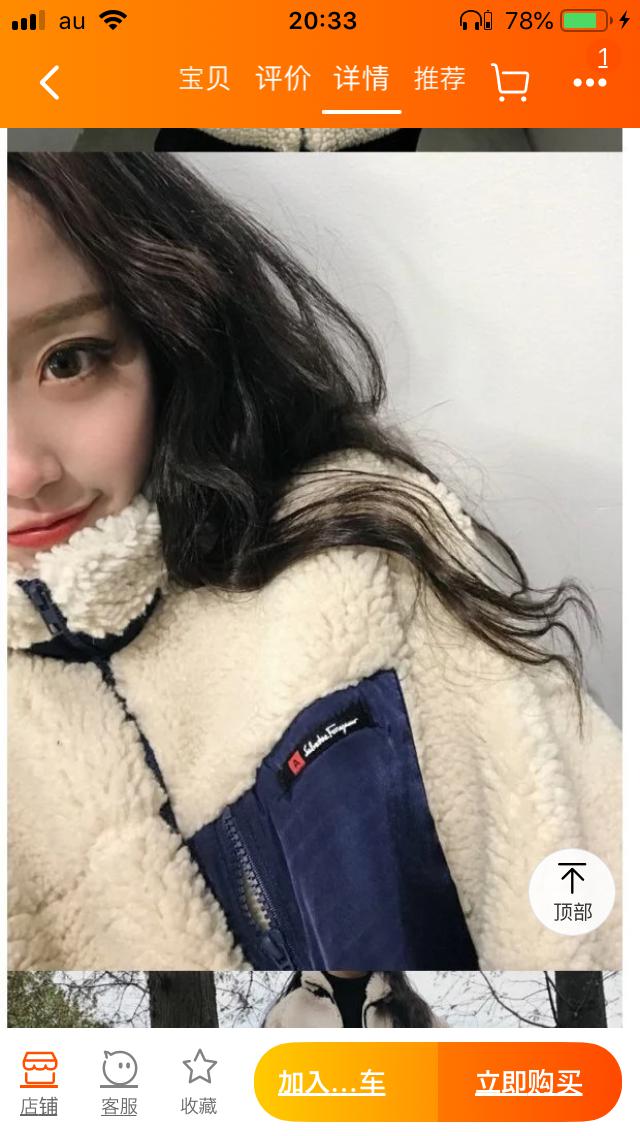Go back to the previous page
Viewport: 640px width, 1136px height.
point(50,82)
